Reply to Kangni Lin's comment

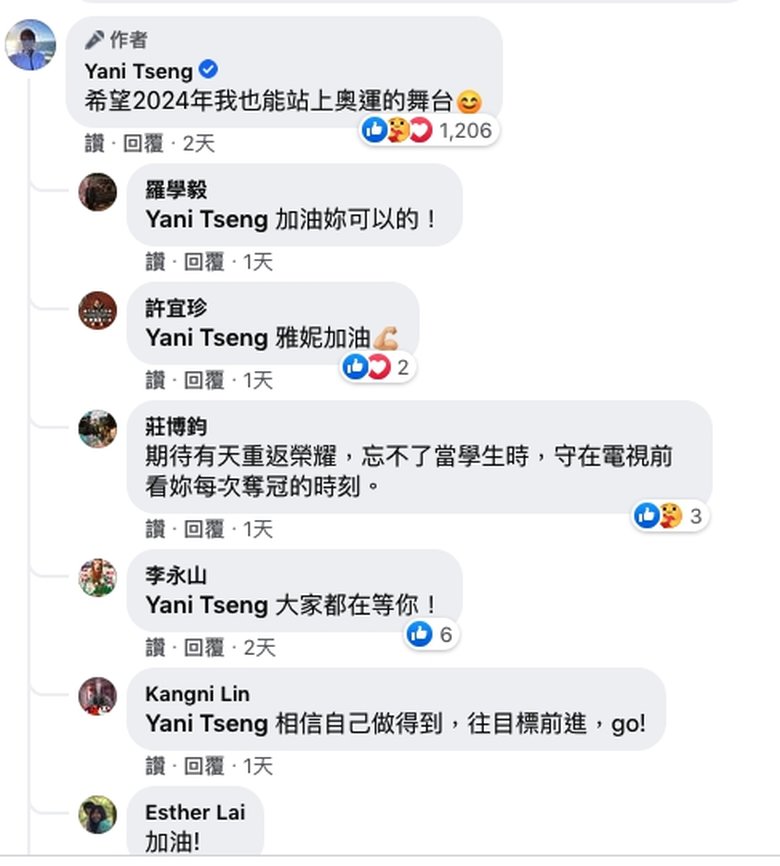pyautogui.click(x=203, y=766)
